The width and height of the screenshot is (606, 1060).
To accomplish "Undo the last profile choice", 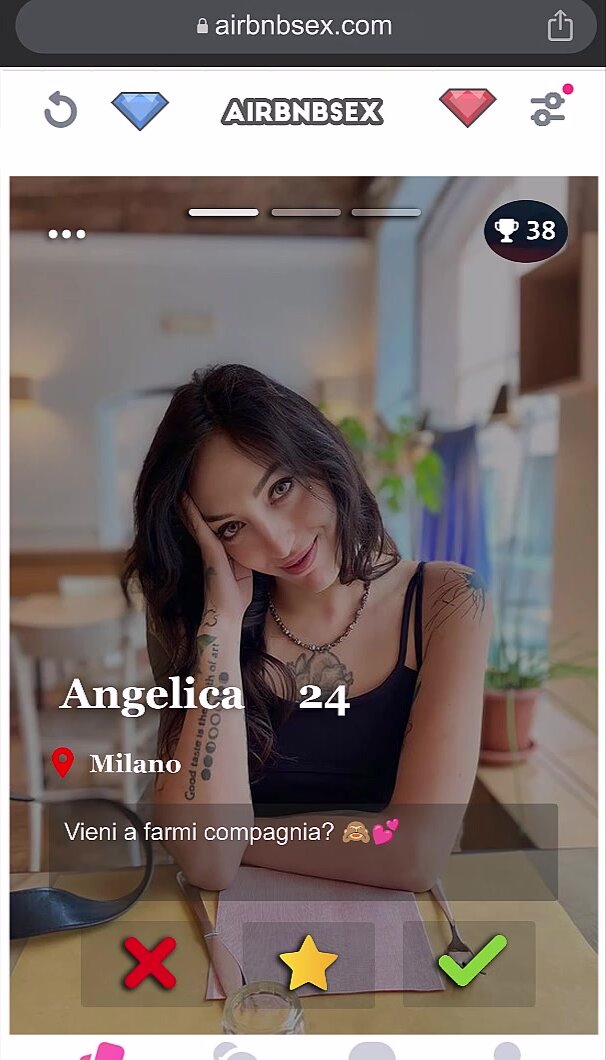I will [60, 109].
